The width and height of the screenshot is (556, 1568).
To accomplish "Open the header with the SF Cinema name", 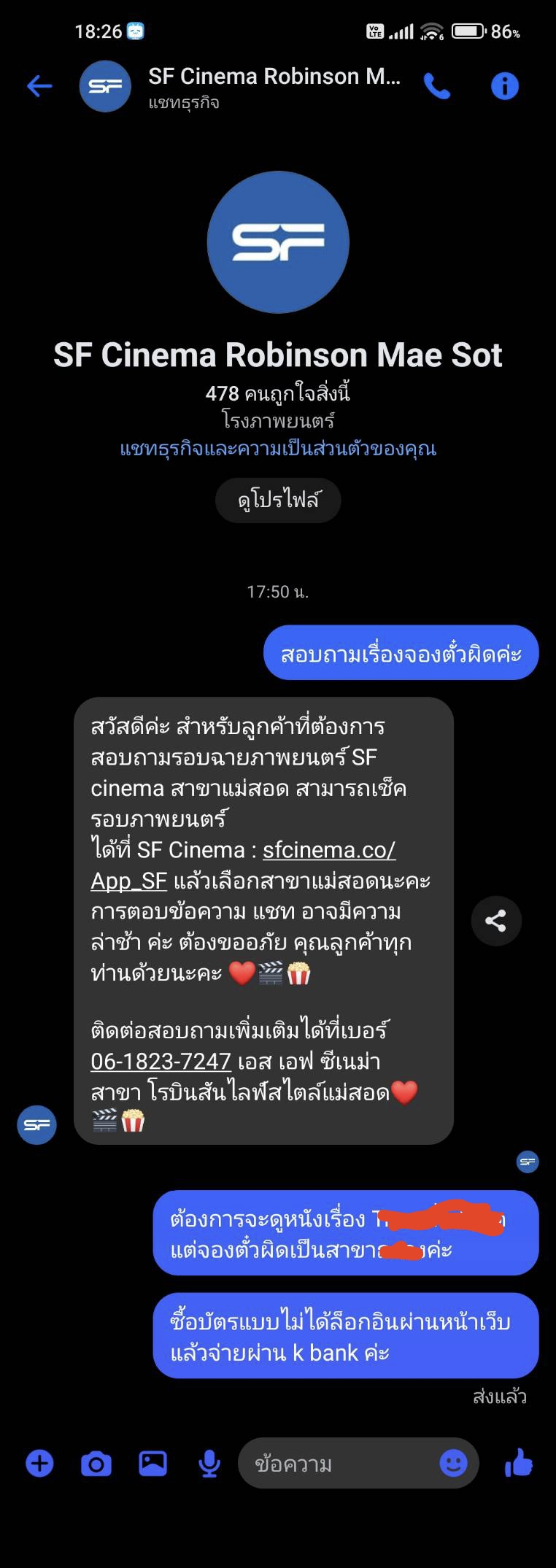I will click(274, 87).
